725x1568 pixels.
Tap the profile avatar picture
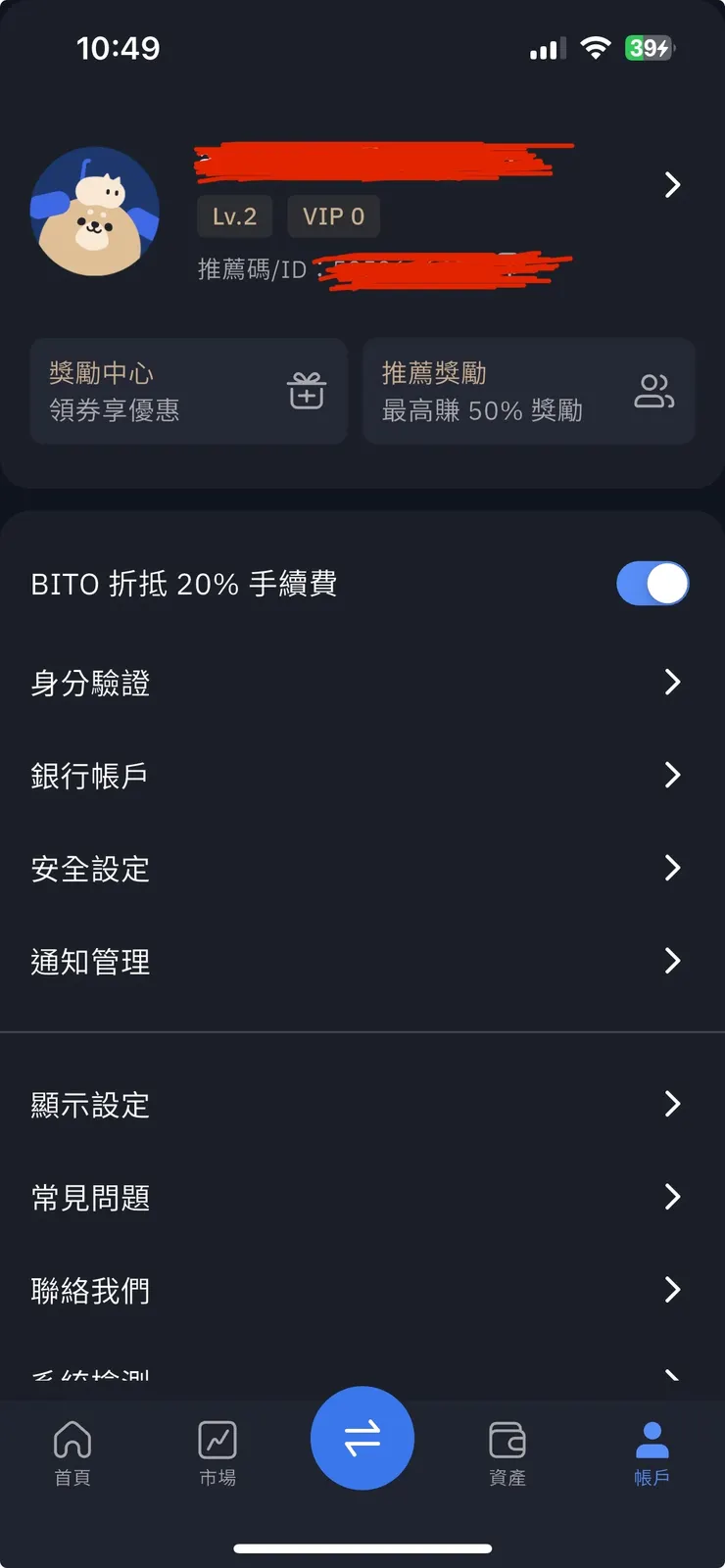[95, 212]
